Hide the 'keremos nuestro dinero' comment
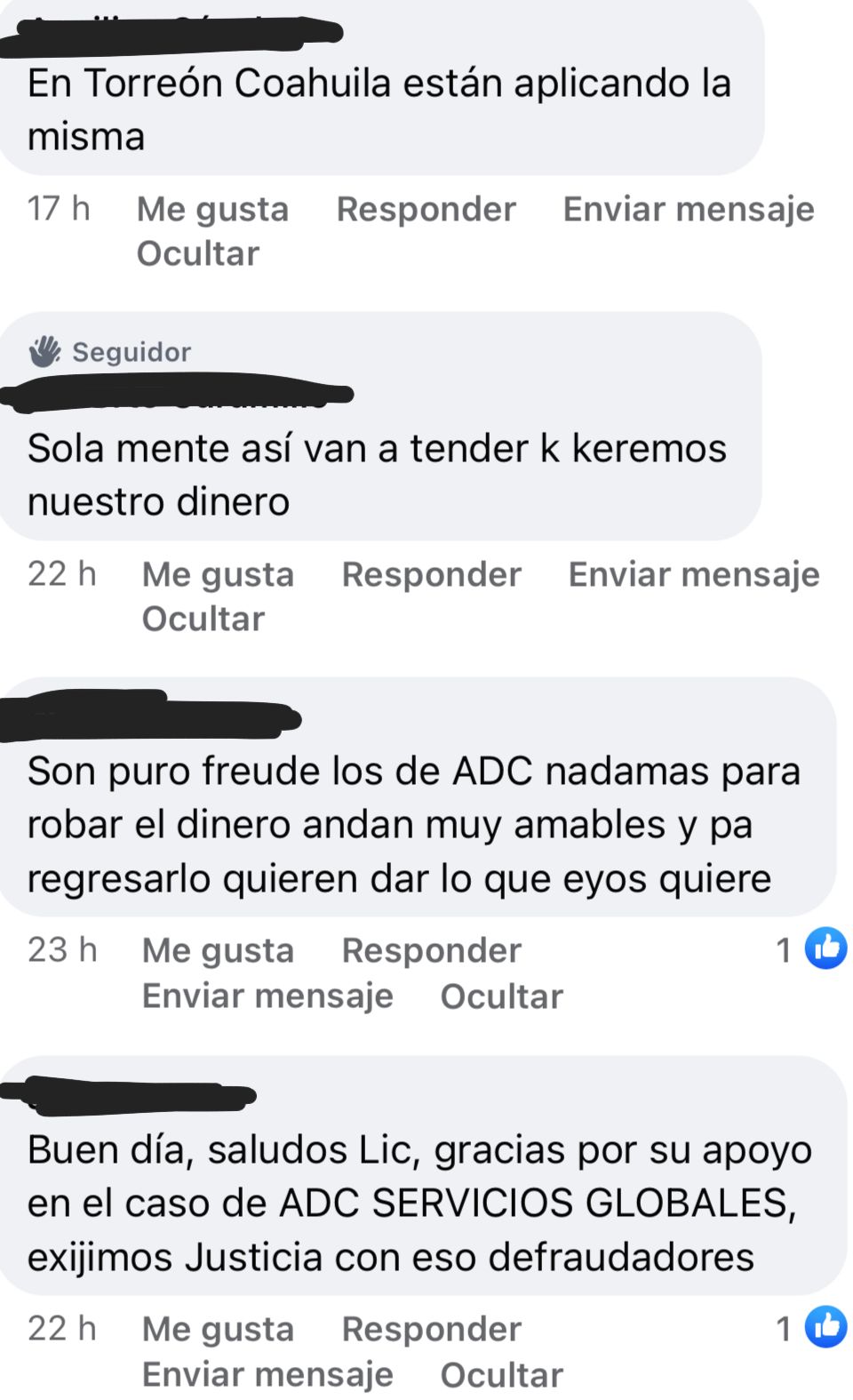 [203, 620]
